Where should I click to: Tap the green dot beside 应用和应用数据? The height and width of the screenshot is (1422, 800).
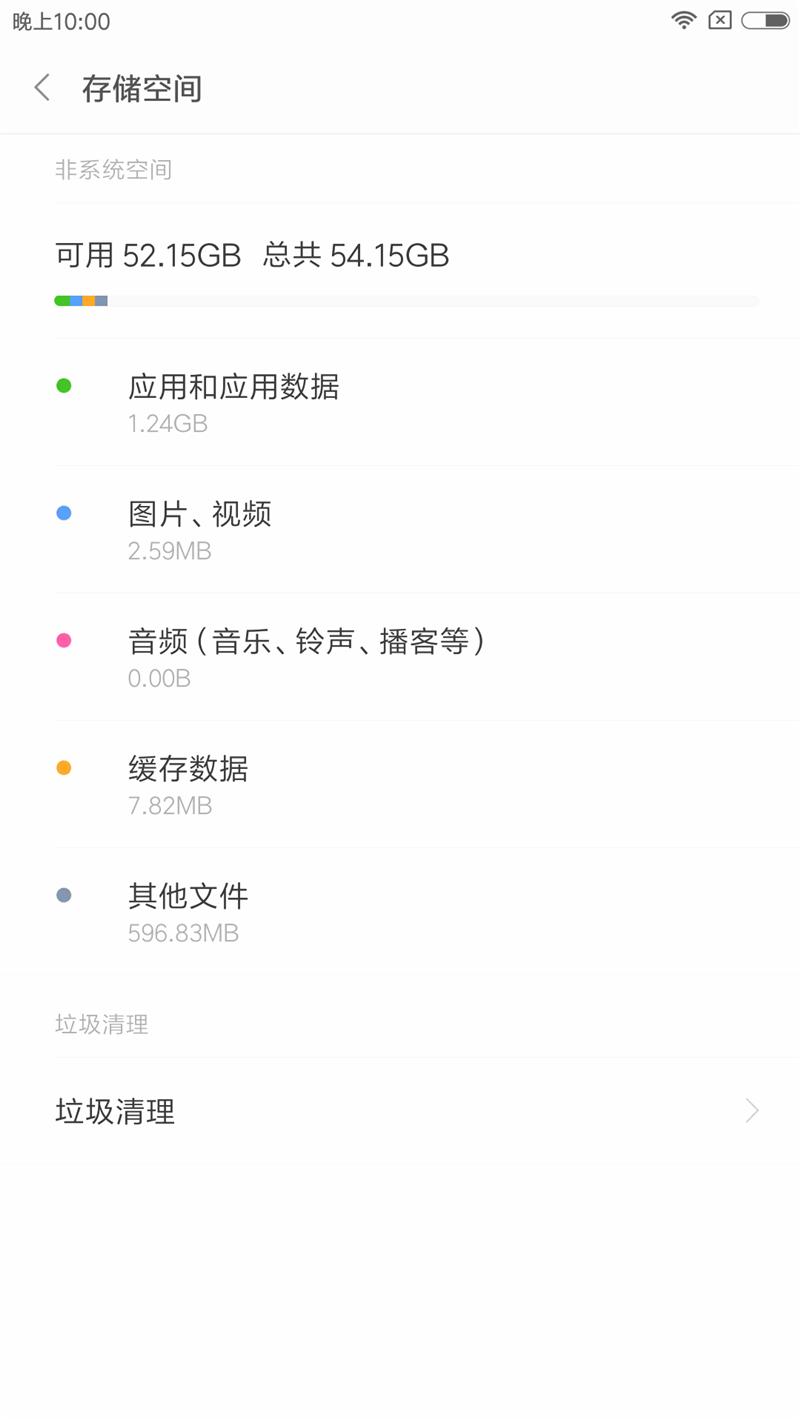(64, 386)
